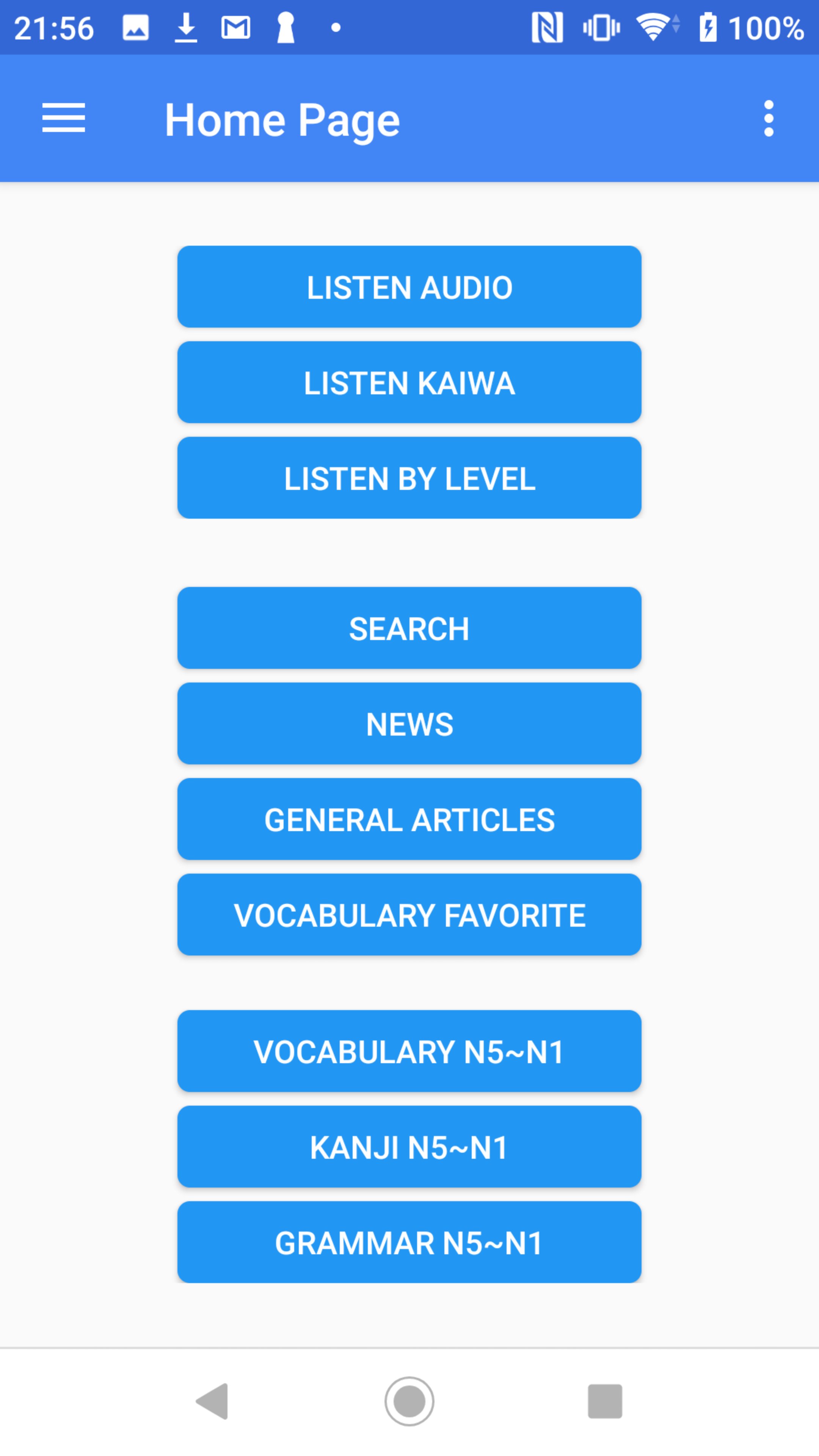Image resolution: width=819 pixels, height=1456 pixels.
Task: Open the hamburger navigation drawer
Action: point(63,118)
